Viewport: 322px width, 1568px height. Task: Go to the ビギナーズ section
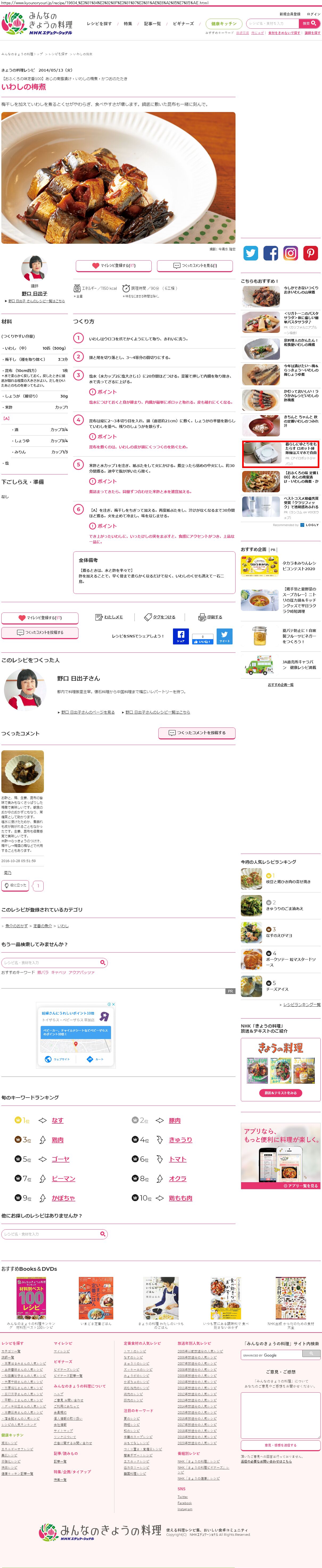(183, 24)
